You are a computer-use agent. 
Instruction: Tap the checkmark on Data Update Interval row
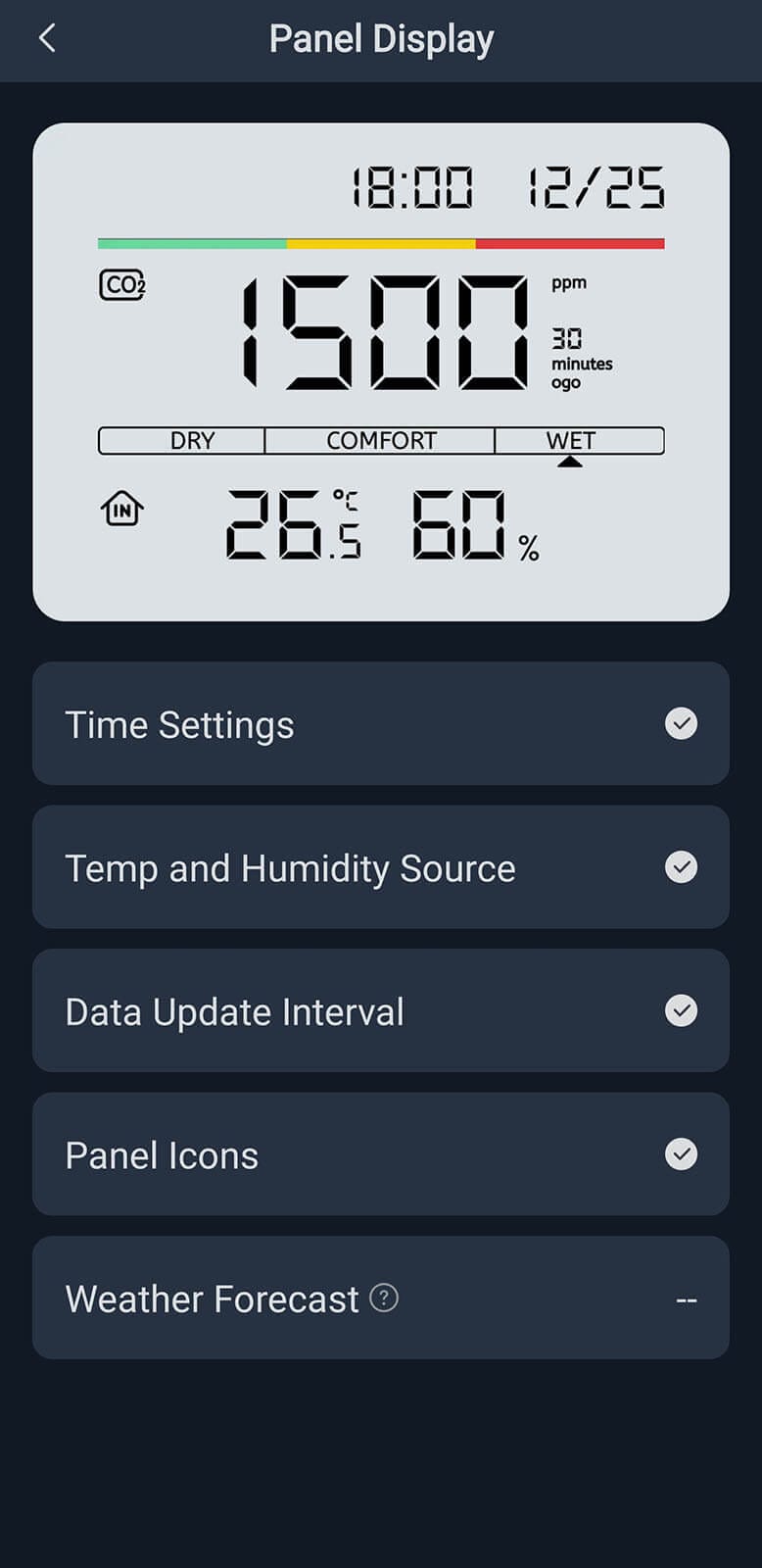pyautogui.click(x=681, y=1010)
